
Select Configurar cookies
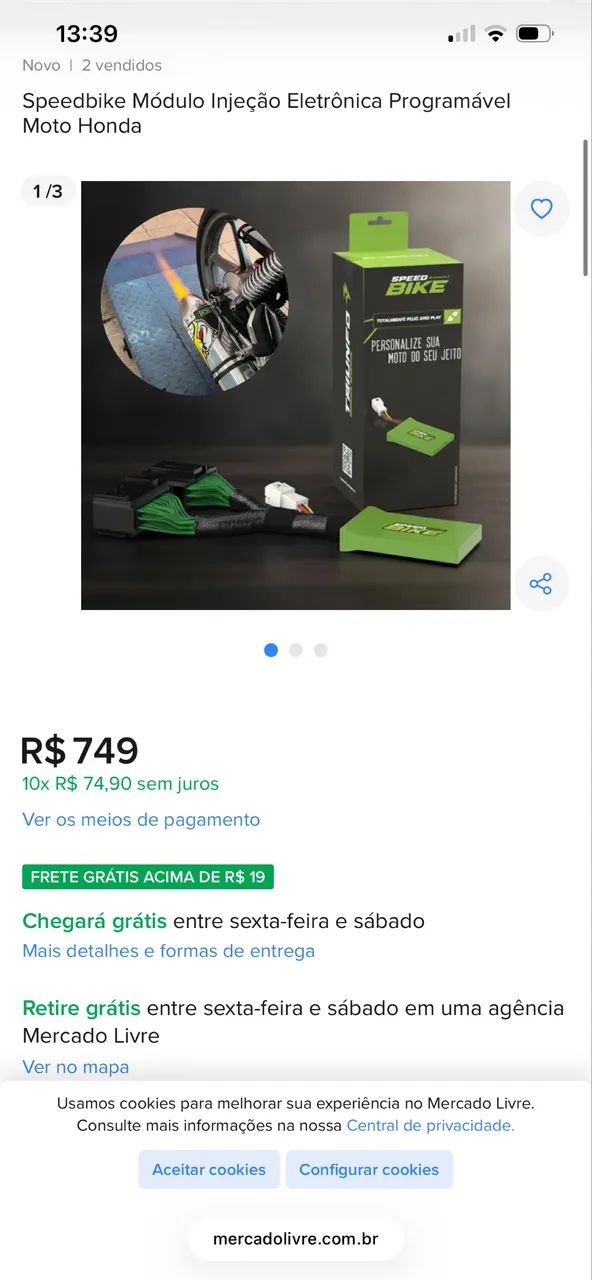click(x=369, y=1169)
